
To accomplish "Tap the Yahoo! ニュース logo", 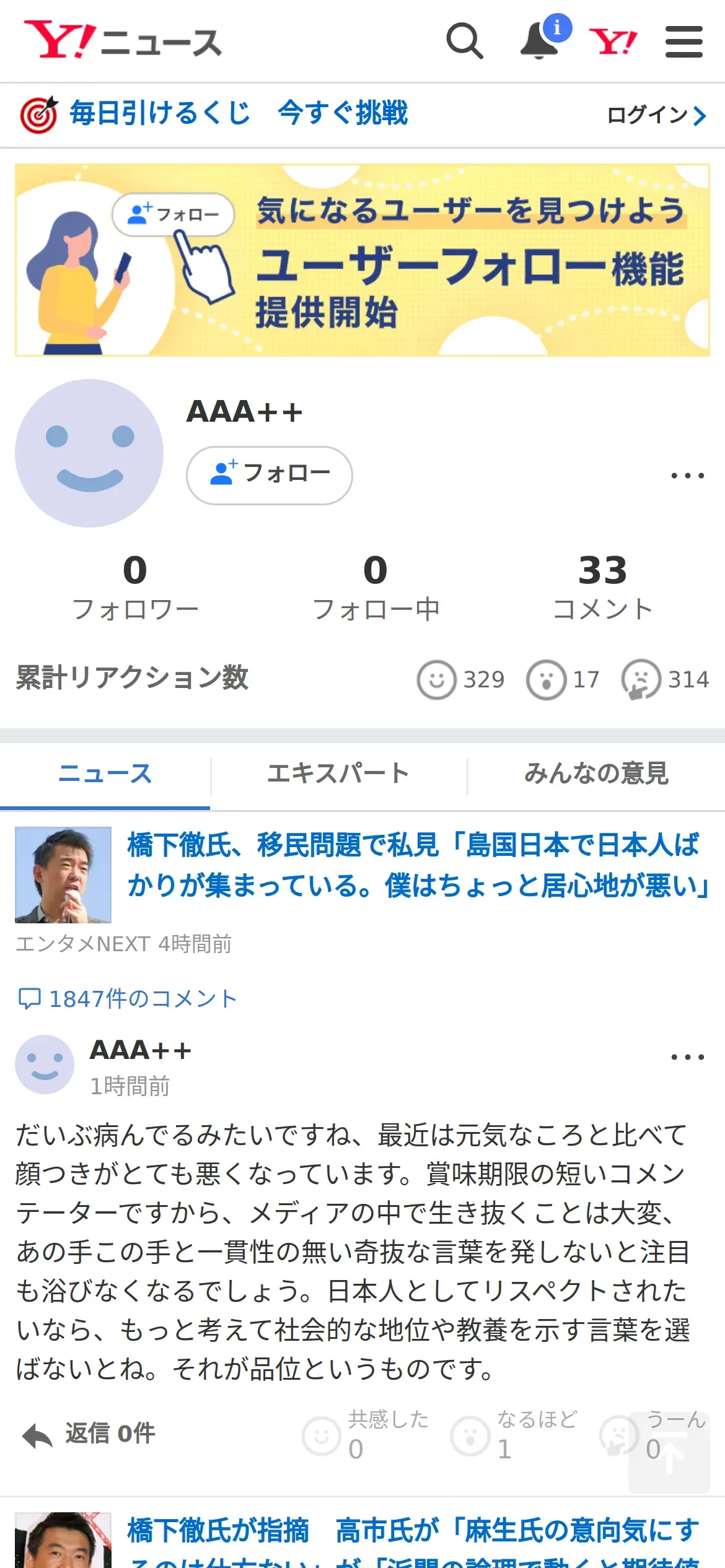I will click(123, 41).
